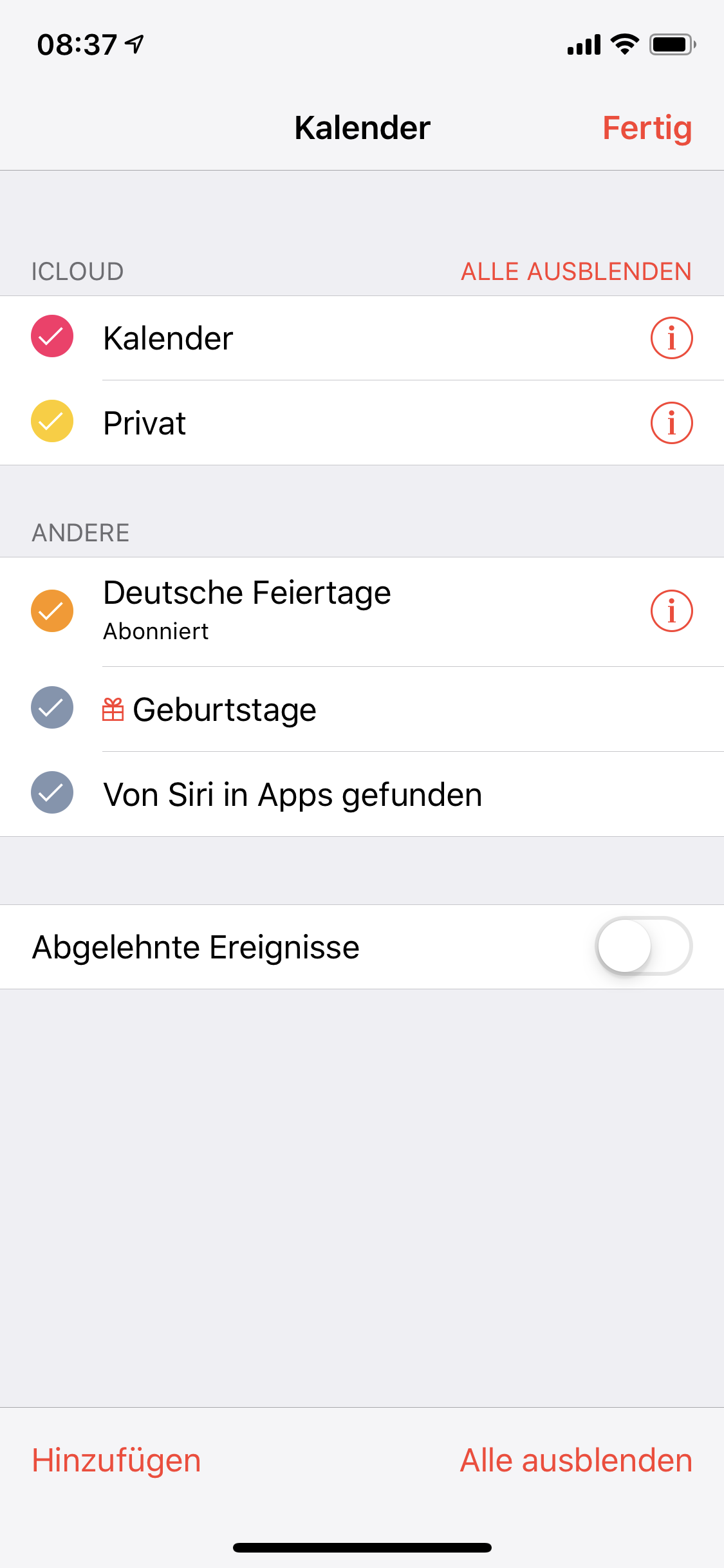
Task: Uncheck the Deutsche Feiertage calendar
Action: 52,611
